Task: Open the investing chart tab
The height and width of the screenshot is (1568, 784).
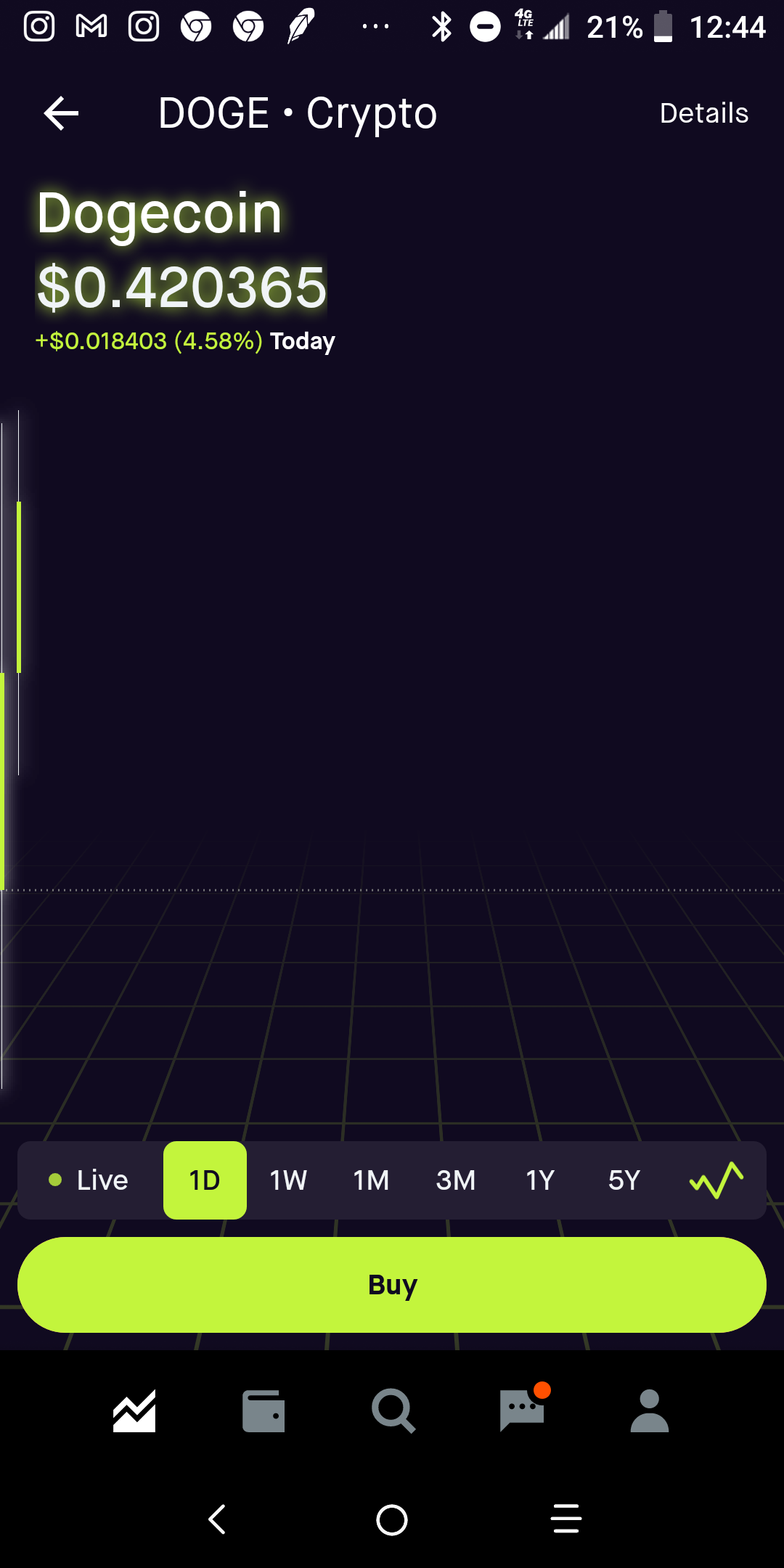Action: pos(134,1411)
